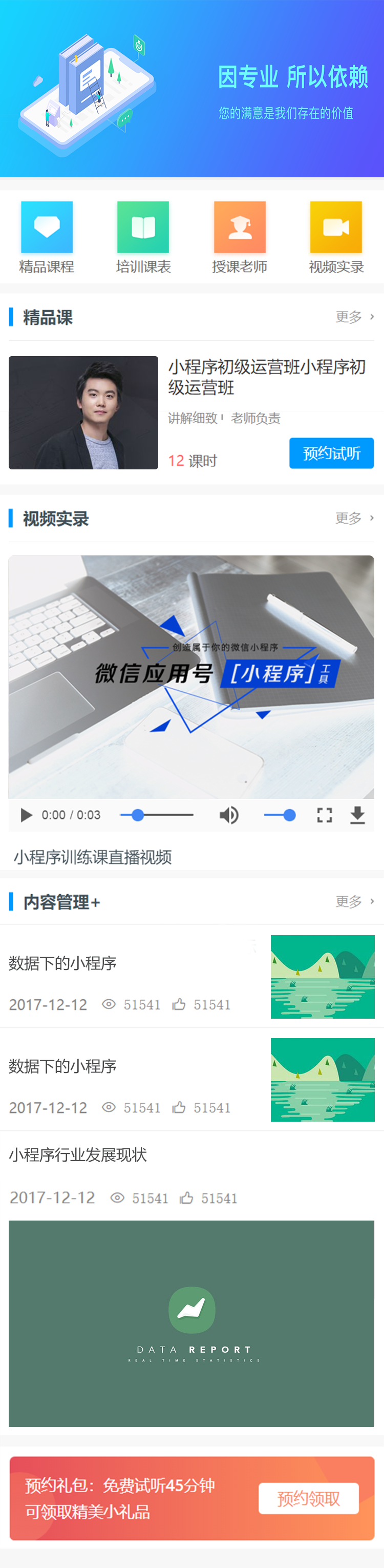Enter video fullscreen mode
The width and height of the screenshot is (384, 1568).
tap(325, 815)
